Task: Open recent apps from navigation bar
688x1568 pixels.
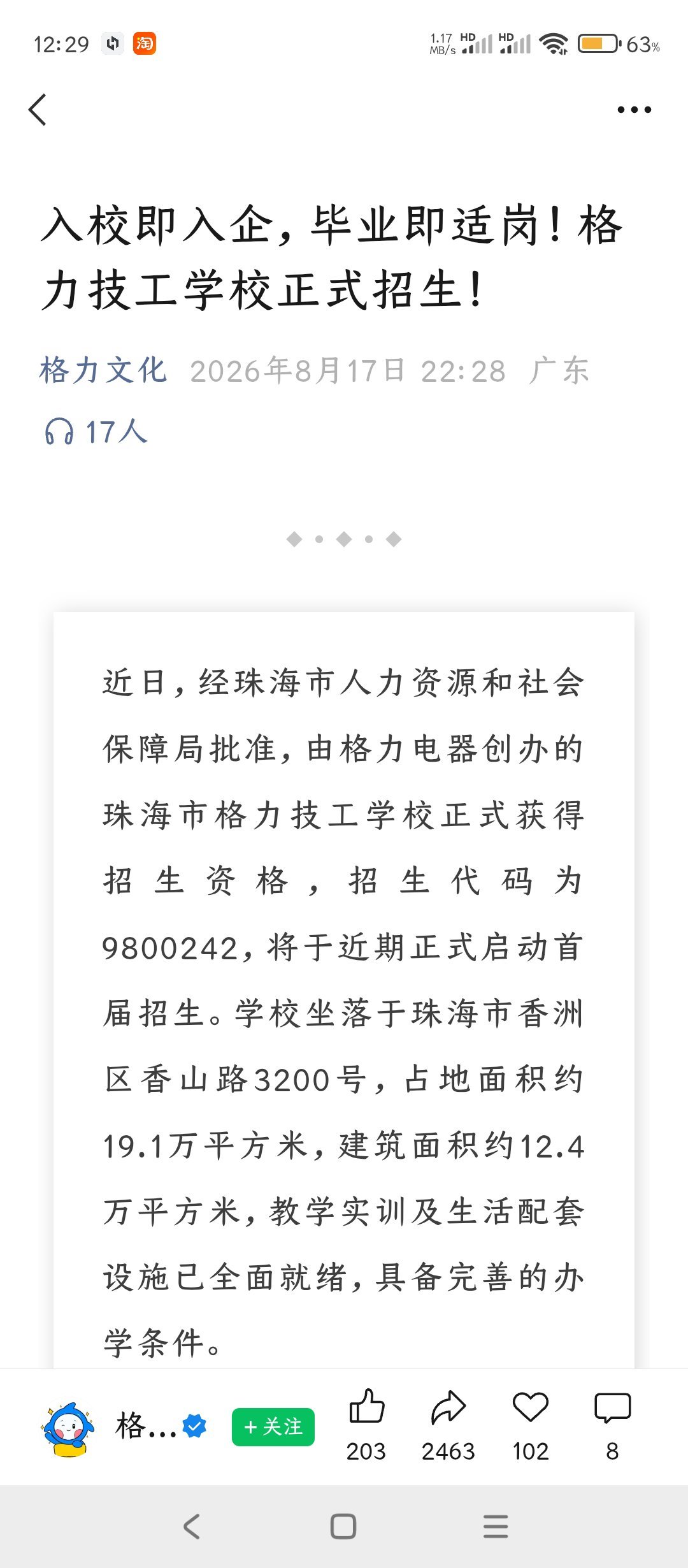Action: (496, 1527)
